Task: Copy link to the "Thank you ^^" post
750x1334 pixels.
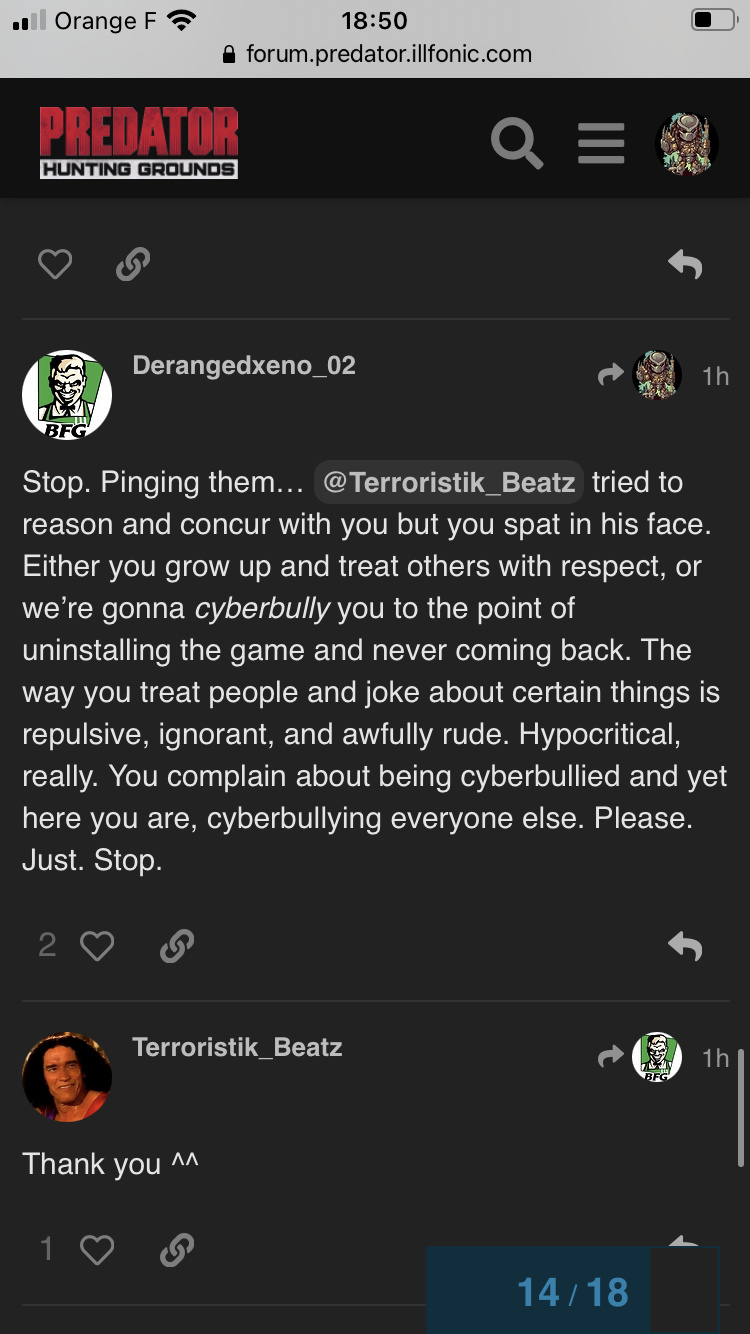Action: click(x=176, y=1250)
